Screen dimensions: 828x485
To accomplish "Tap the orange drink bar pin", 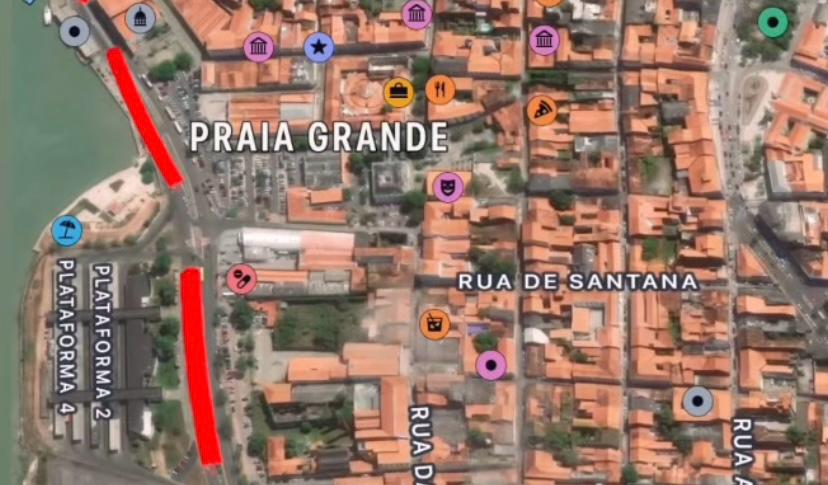I will [x=435, y=324].
